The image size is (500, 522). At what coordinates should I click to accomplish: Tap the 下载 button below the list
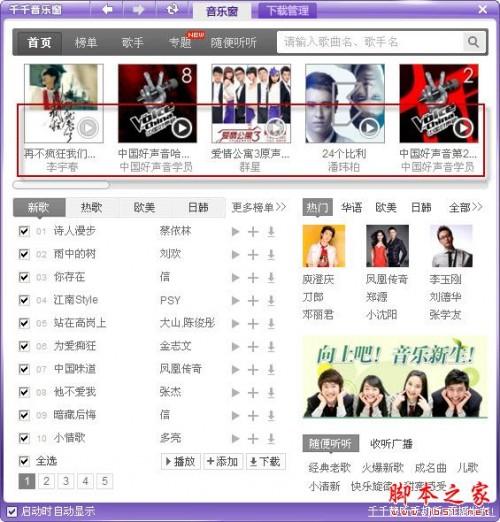[x=265, y=462]
